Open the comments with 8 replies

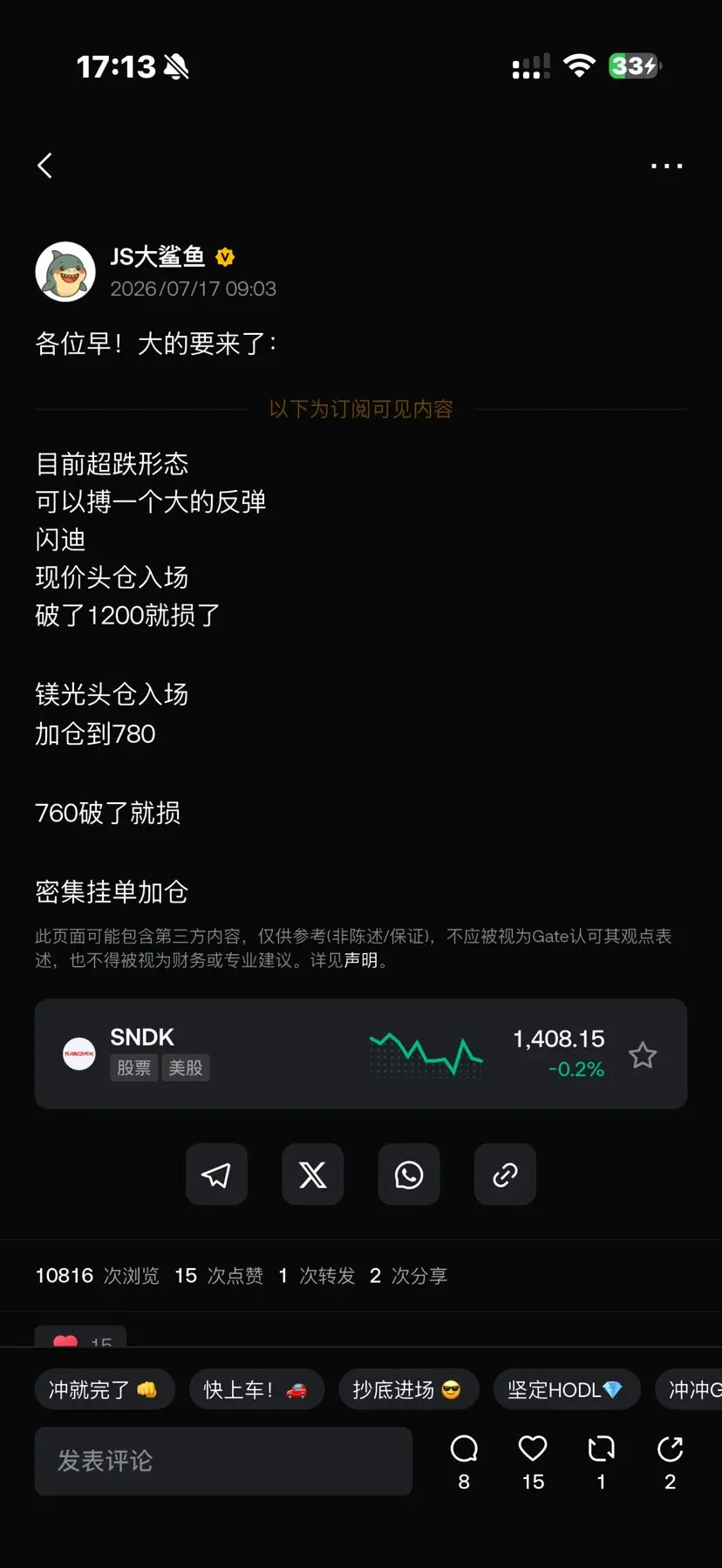[464, 1462]
